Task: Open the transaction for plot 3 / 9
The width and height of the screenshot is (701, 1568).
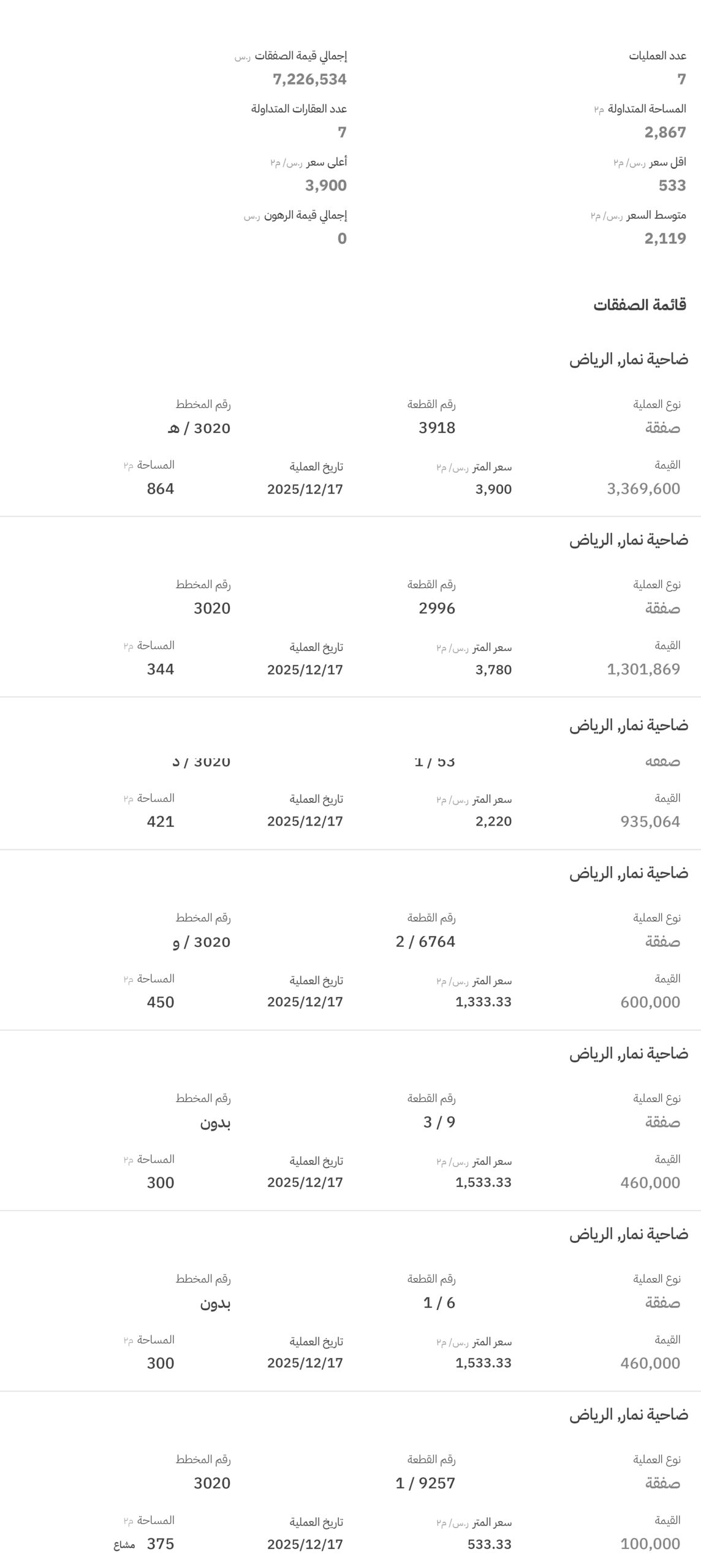Action: click(351, 1121)
